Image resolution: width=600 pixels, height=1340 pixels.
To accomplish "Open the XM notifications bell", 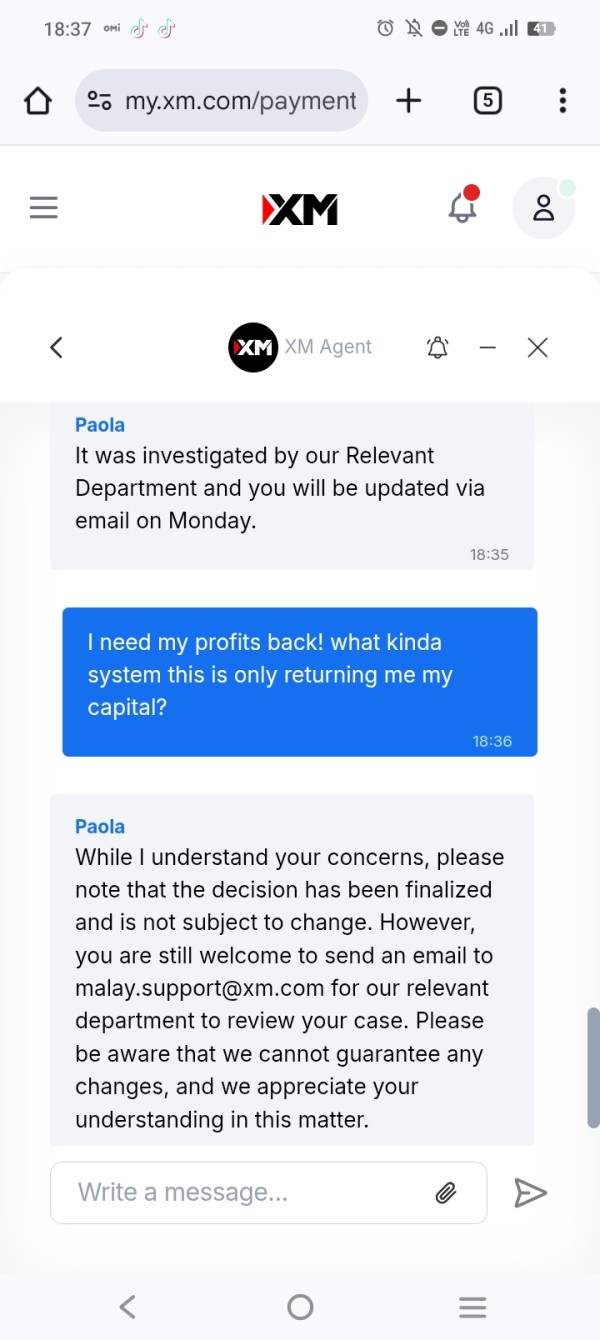I will tap(463, 207).
